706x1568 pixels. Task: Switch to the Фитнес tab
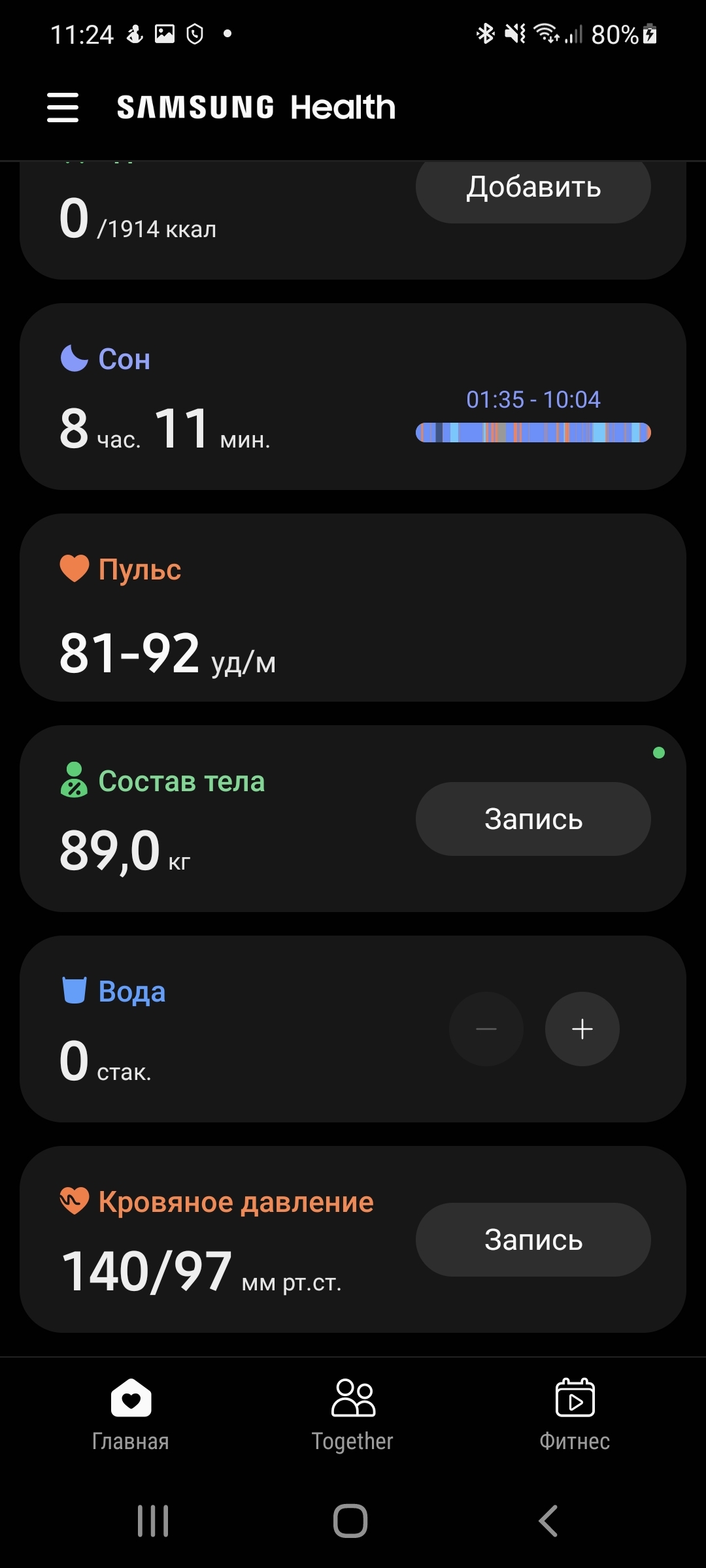coord(575,1414)
